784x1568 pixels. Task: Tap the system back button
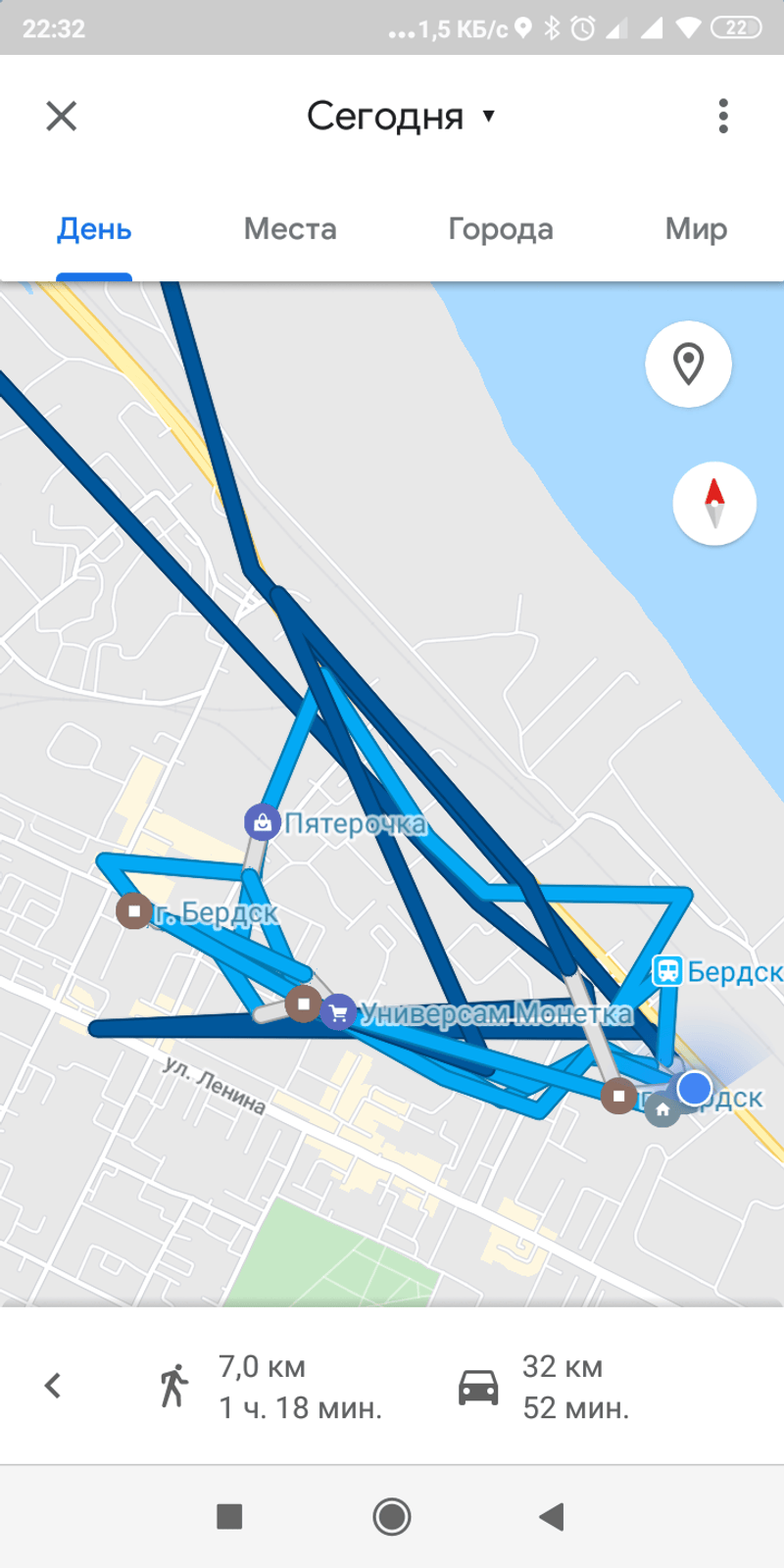point(552,1516)
